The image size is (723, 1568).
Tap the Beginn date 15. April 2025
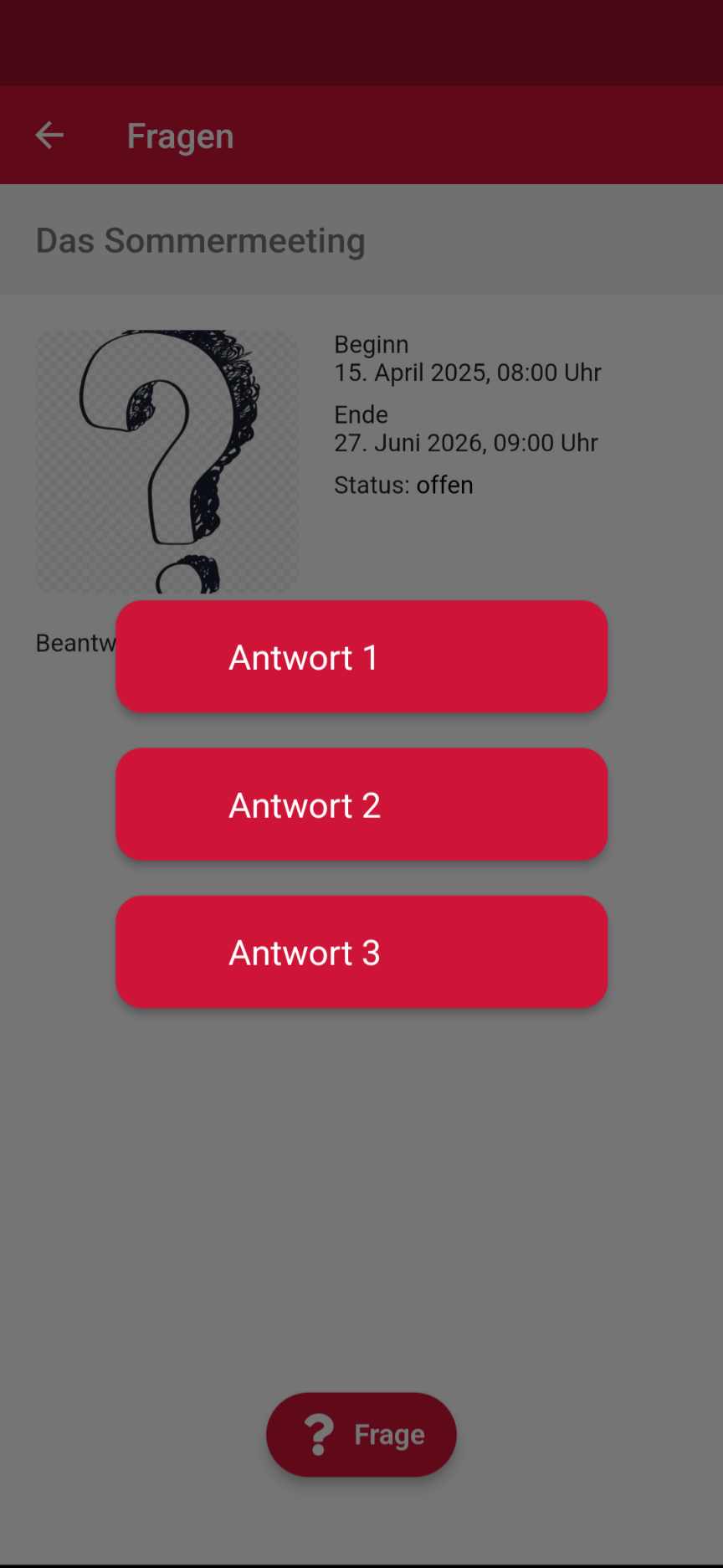(467, 373)
